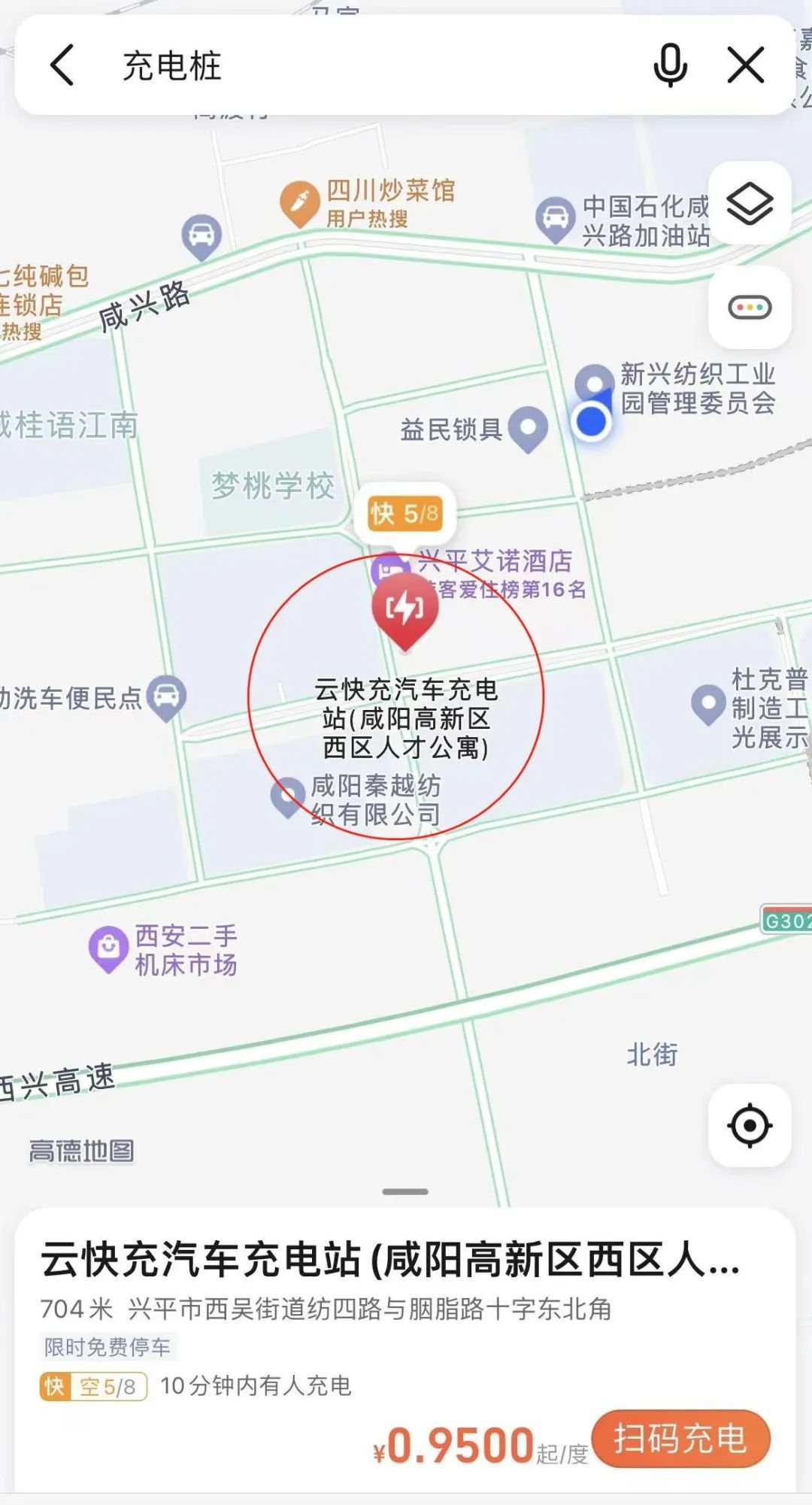Start voice search with the microphone

tap(670, 65)
